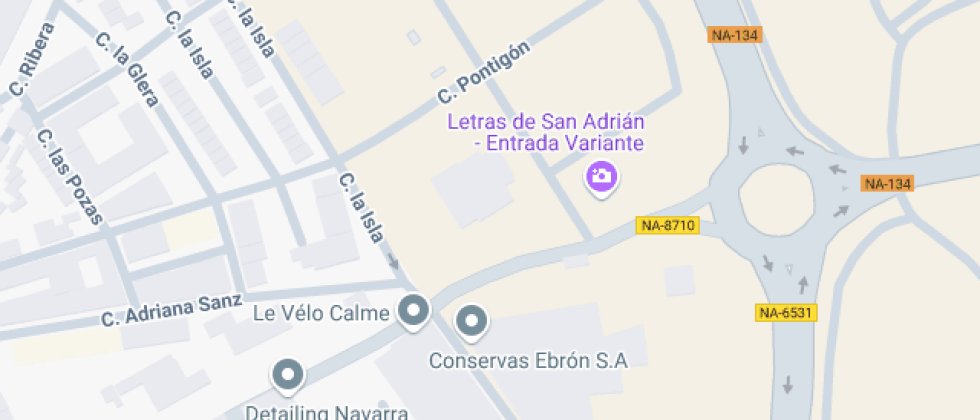This screenshot has width=980, height=420.
Task: Select the Le Vélo Calme map pin
Action: (413, 312)
